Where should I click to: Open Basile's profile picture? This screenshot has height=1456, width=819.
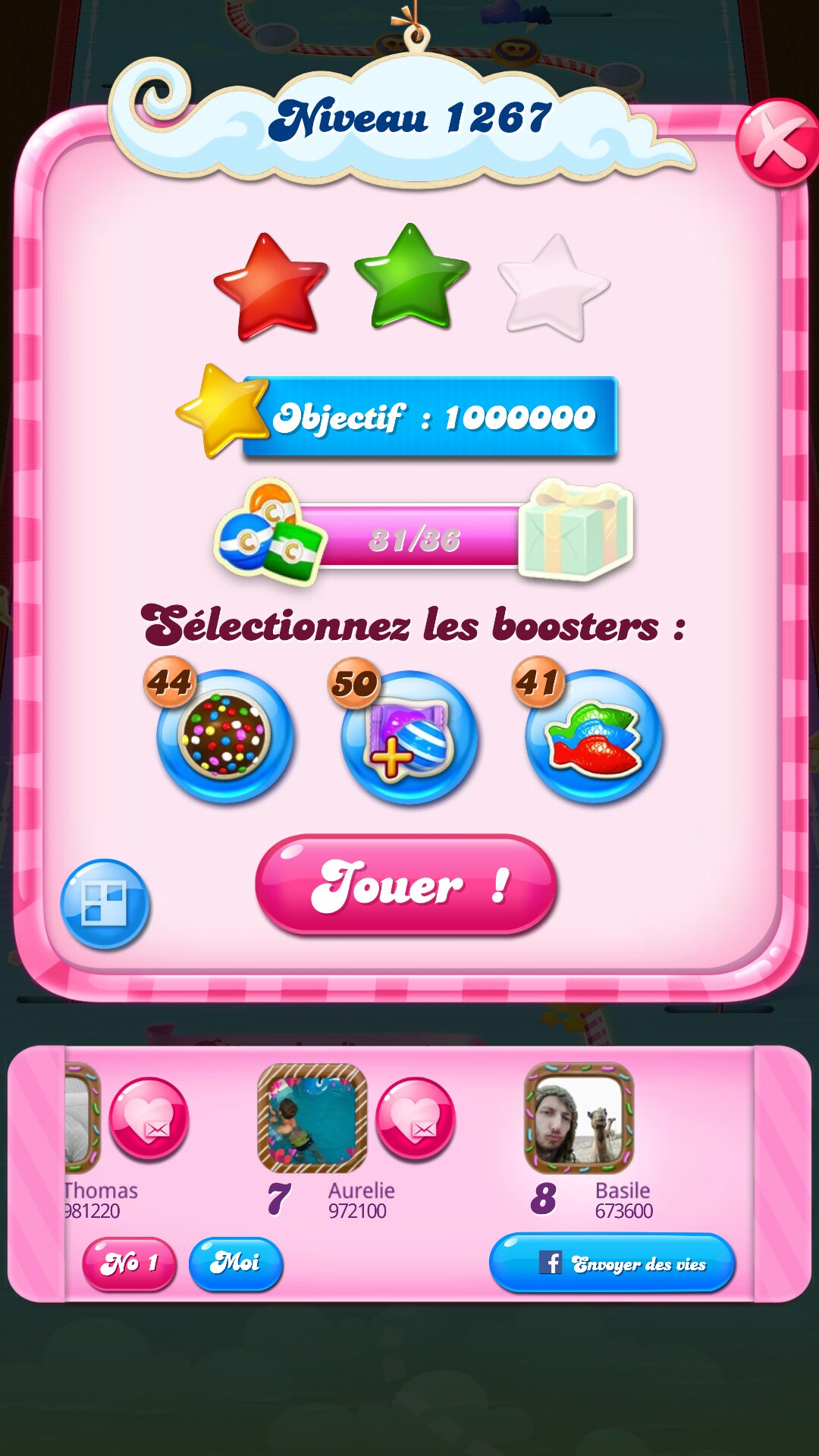pos(579,1118)
